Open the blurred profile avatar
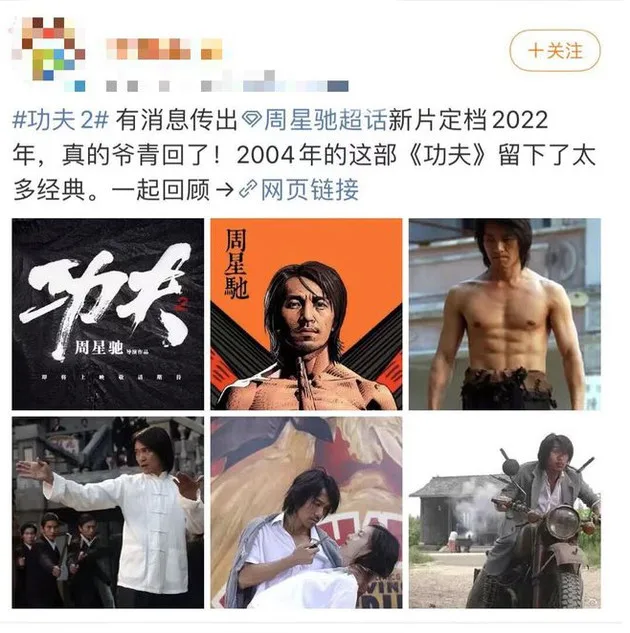Screen dimensions: 630x633 (x=48, y=50)
